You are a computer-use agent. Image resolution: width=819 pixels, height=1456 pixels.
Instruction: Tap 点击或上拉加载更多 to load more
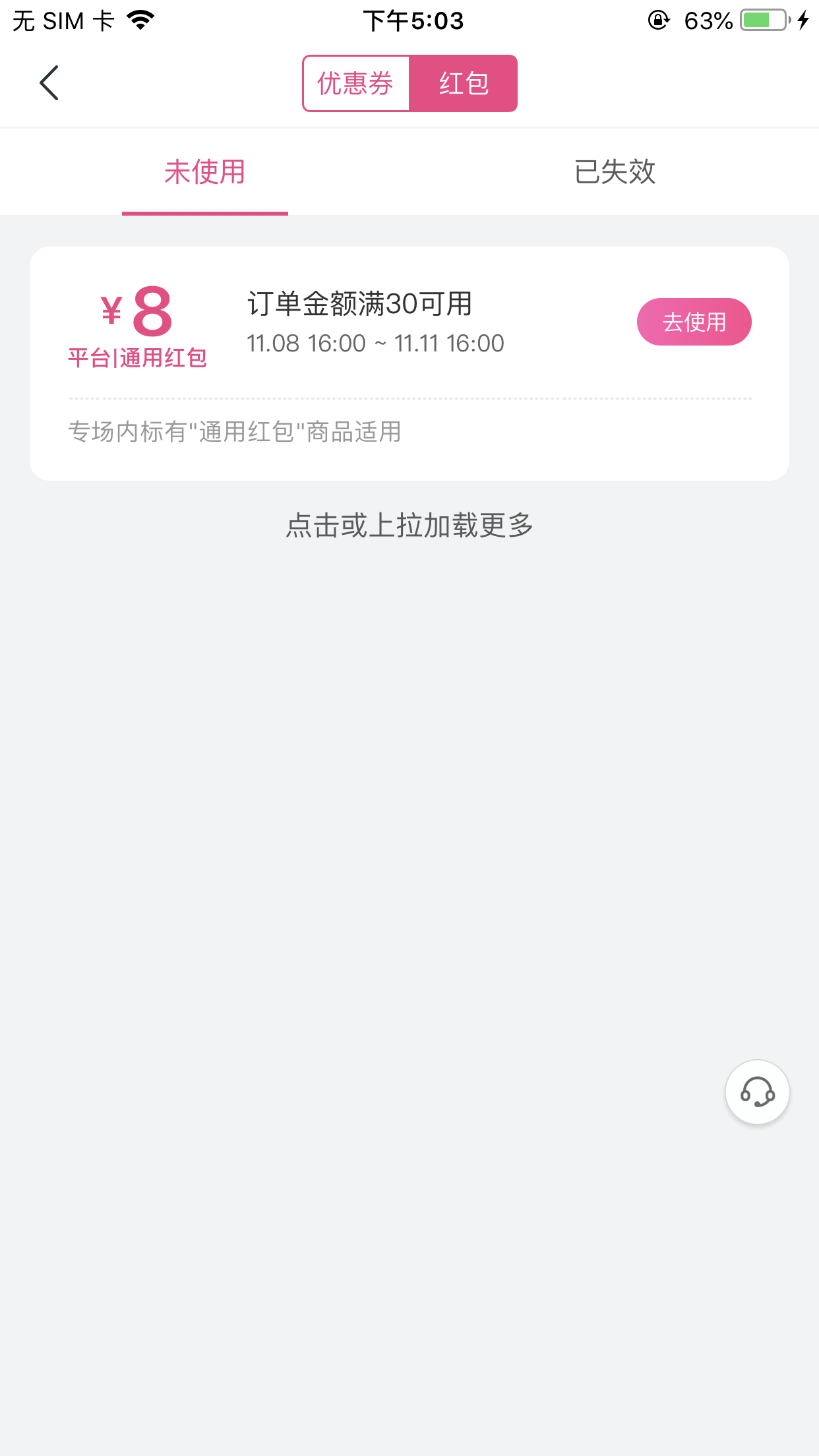point(409,526)
